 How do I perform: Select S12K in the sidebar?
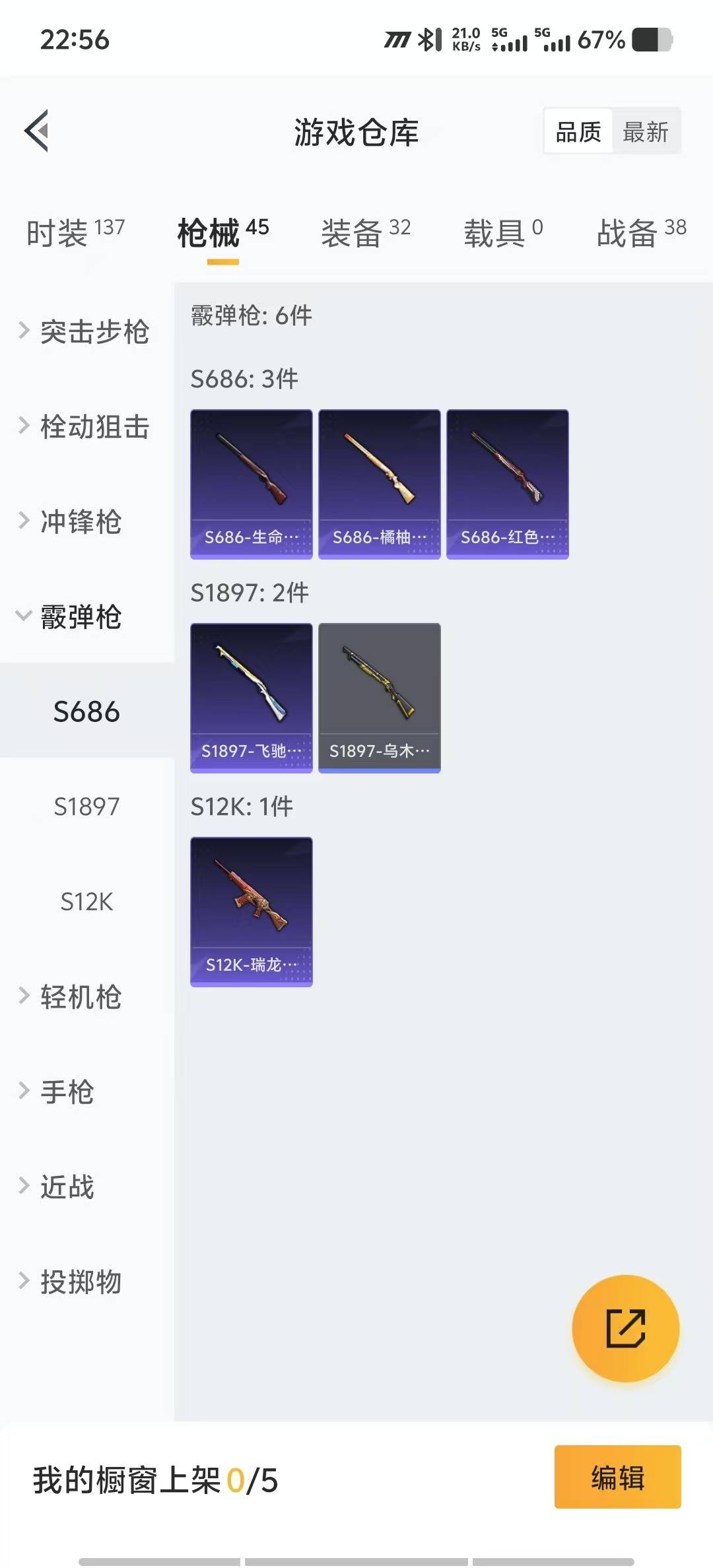pos(86,901)
